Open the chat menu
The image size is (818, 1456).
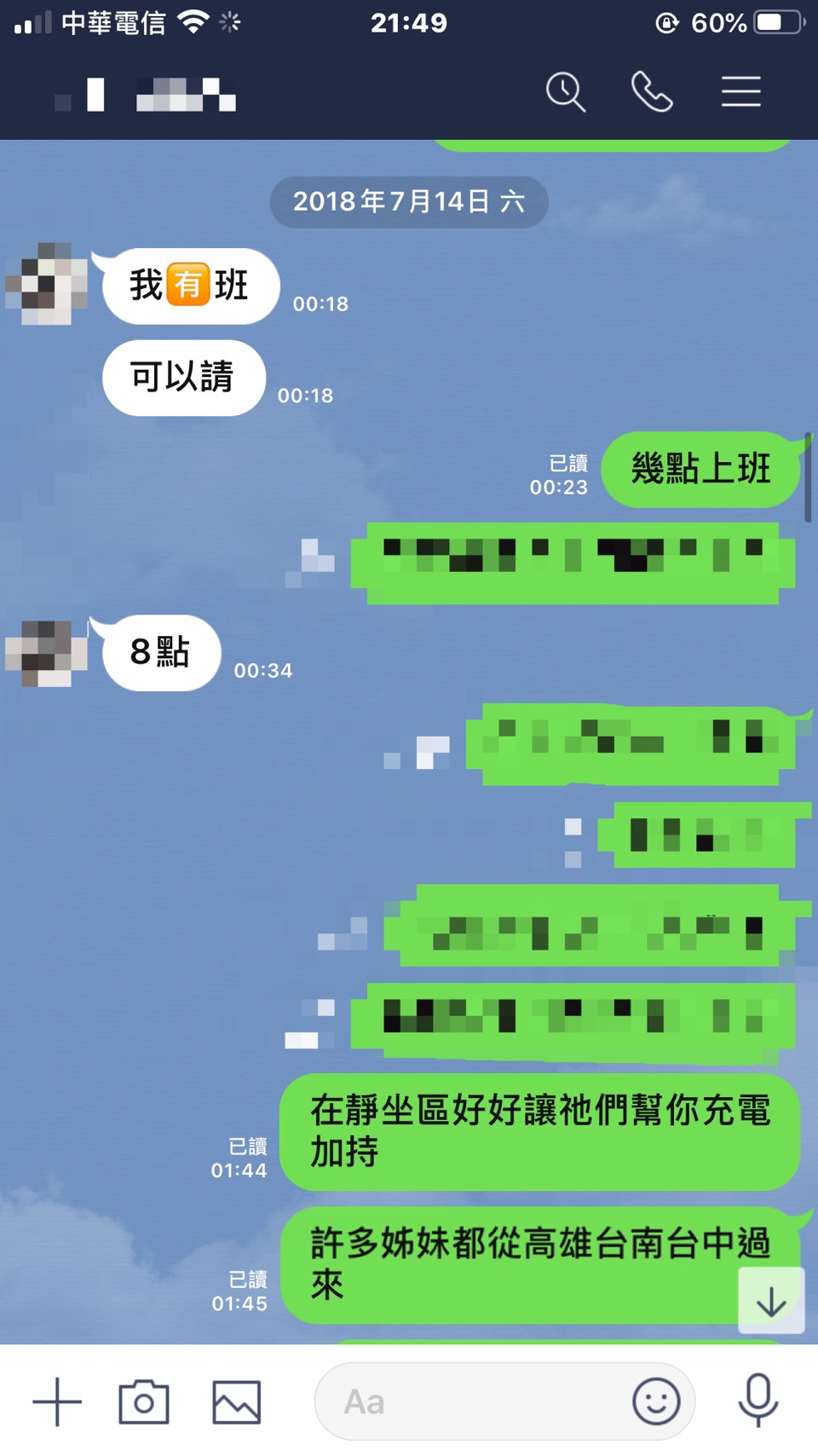(740, 92)
